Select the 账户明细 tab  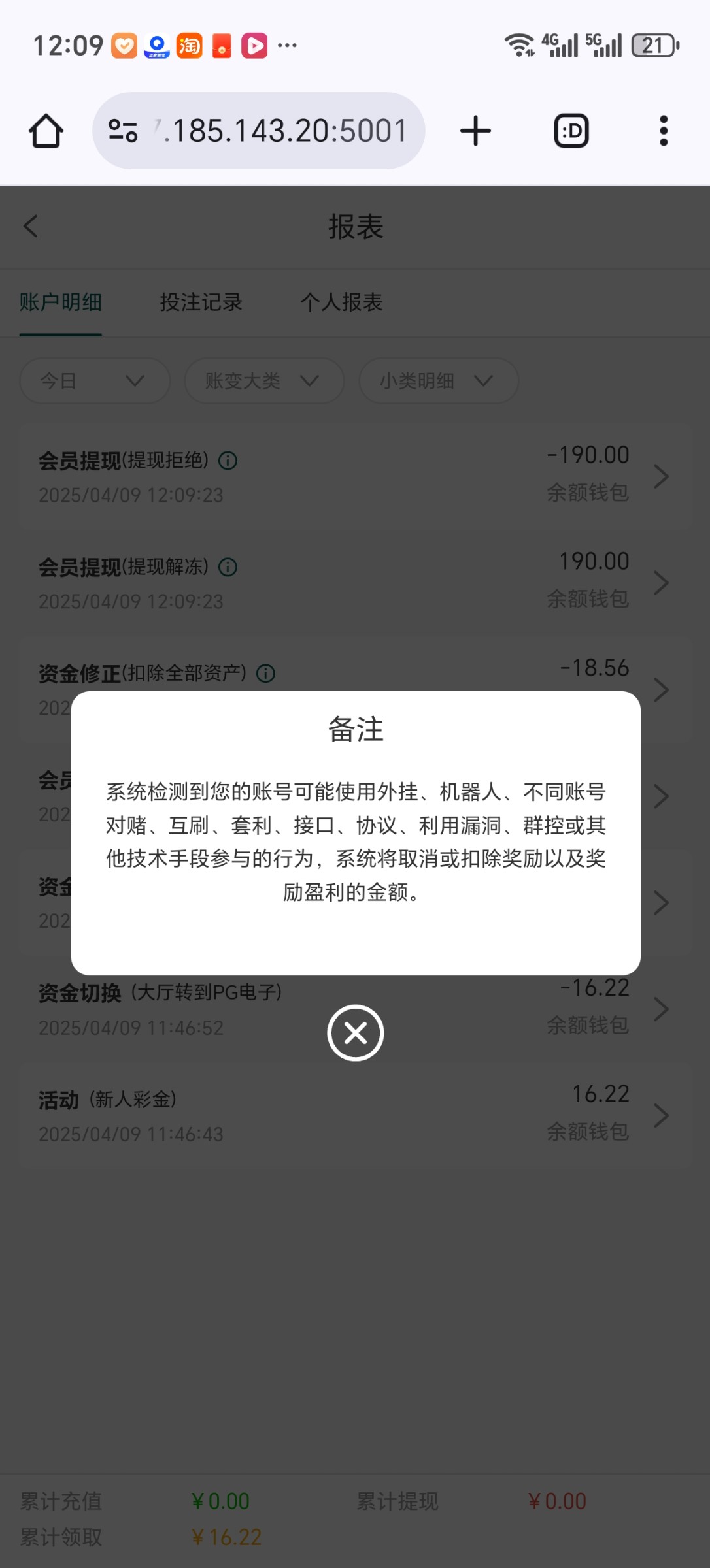[x=60, y=302]
